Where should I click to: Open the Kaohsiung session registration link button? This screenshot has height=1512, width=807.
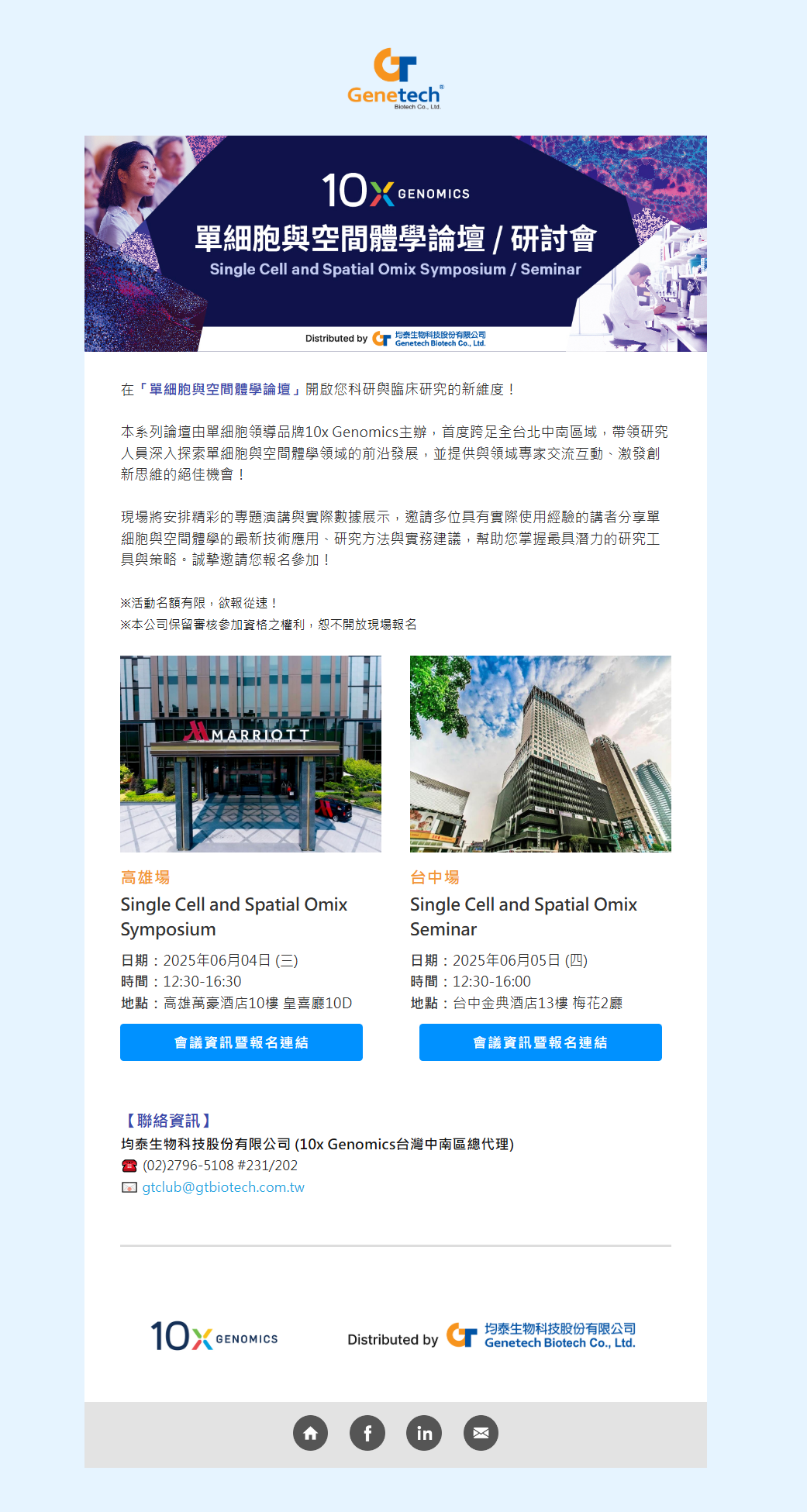(x=241, y=1042)
